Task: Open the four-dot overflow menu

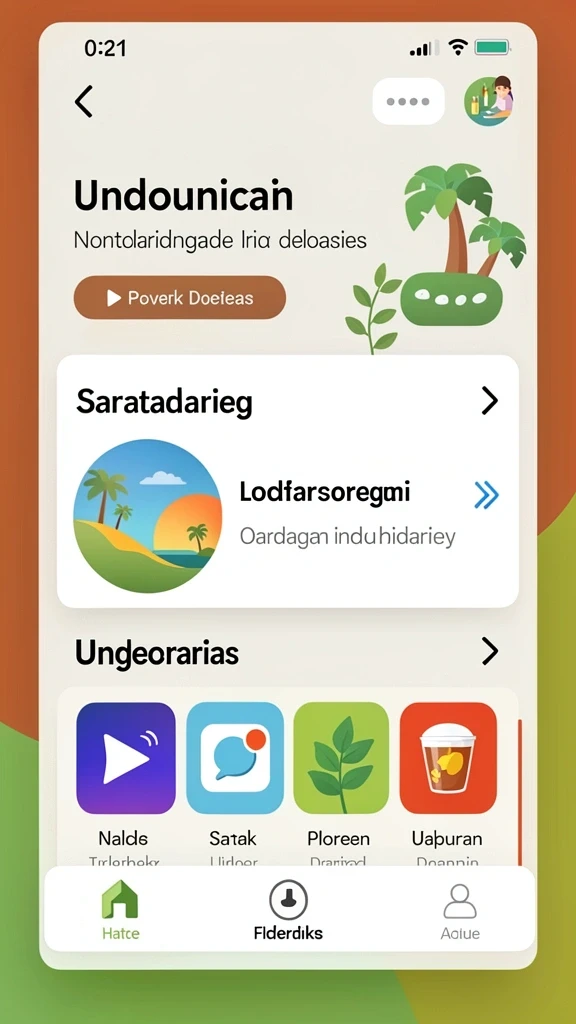Action: (x=408, y=101)
